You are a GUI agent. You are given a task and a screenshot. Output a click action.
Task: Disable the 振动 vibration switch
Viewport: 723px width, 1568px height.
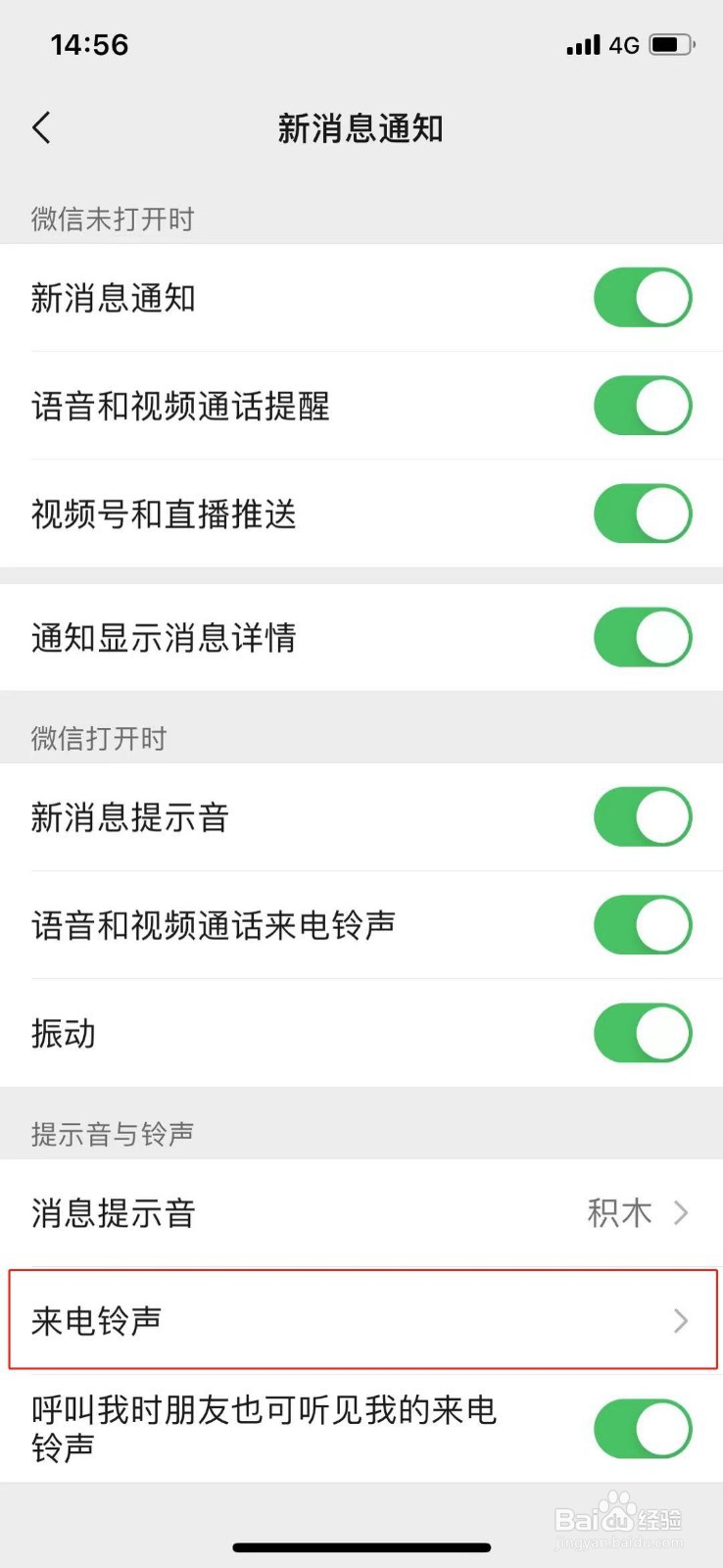pos(642,1032)
